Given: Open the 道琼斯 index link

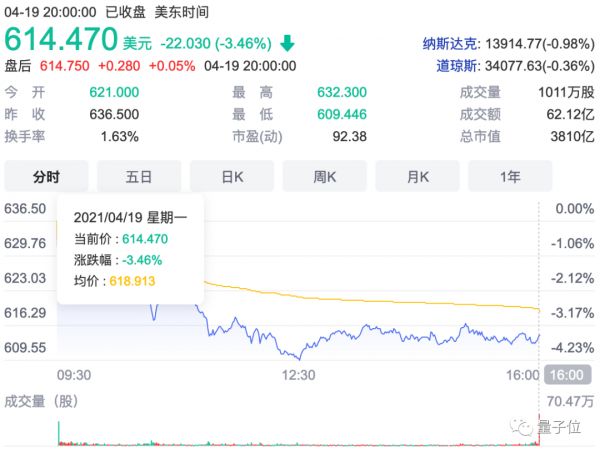Looking at the screenshot, I should tap(458, 65).
